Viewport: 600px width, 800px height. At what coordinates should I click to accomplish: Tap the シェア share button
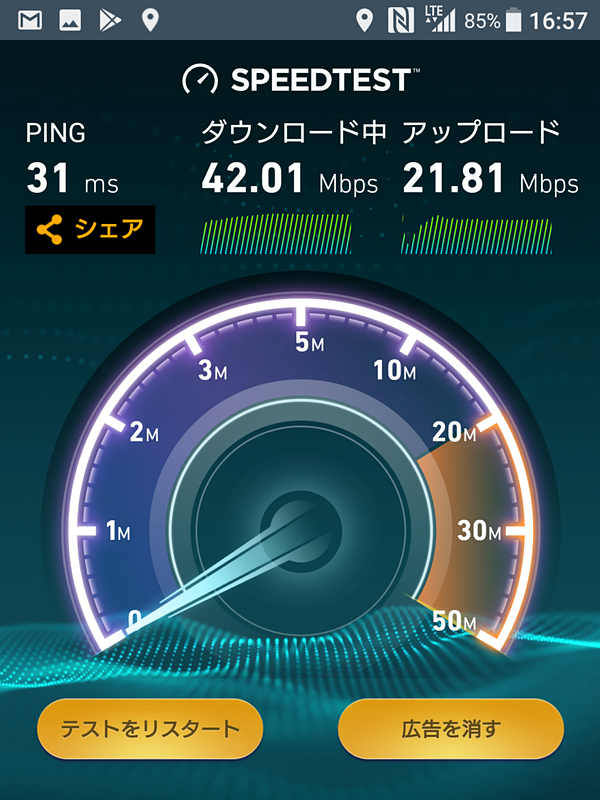[89, 231]
